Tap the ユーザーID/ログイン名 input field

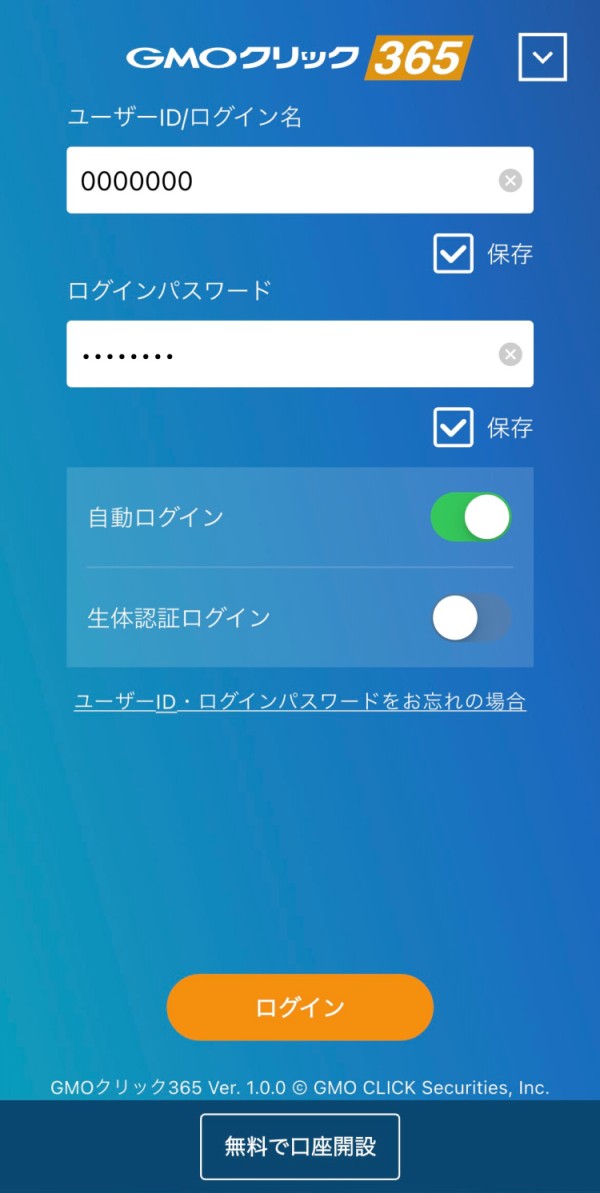[x=280, y=180]
